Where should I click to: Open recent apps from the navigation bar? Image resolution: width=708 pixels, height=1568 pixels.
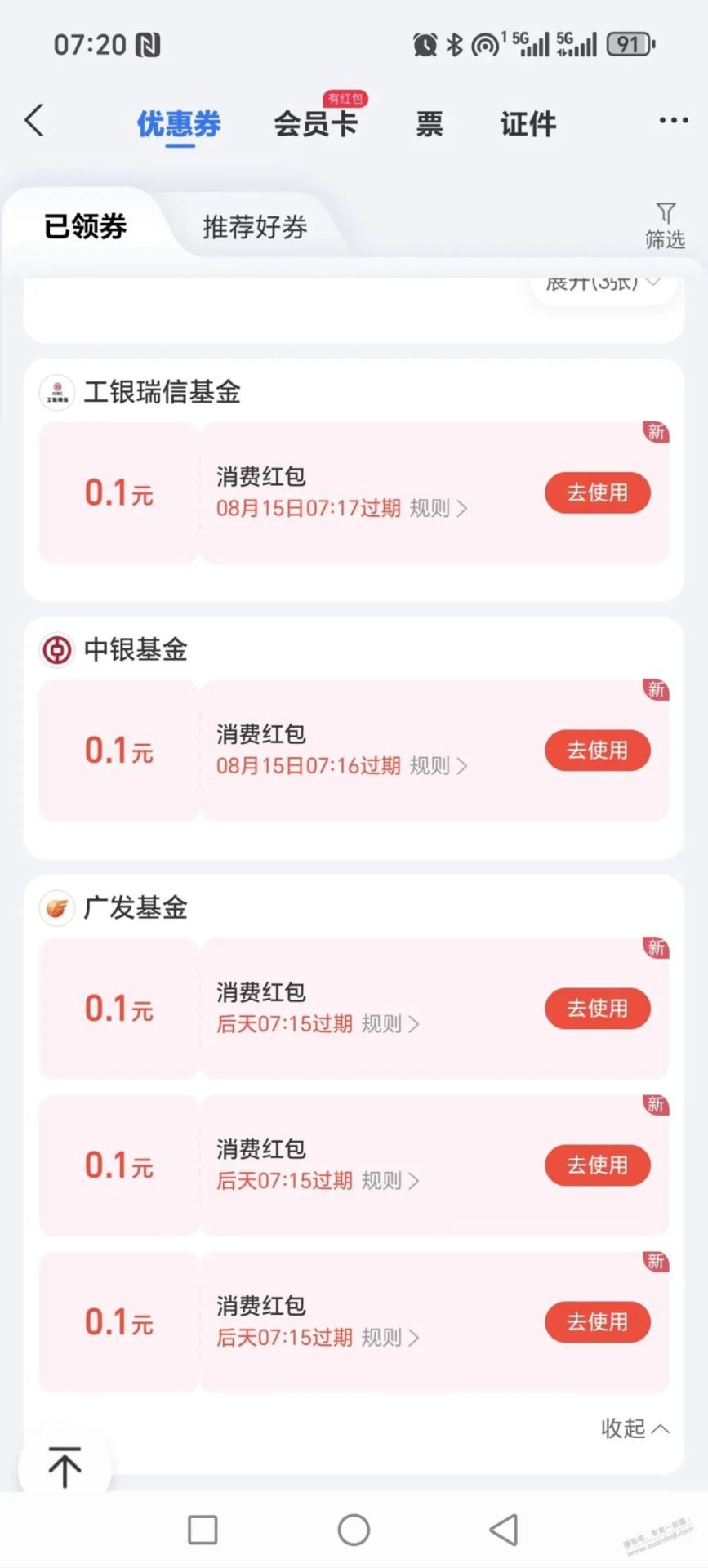(203, 1530)
